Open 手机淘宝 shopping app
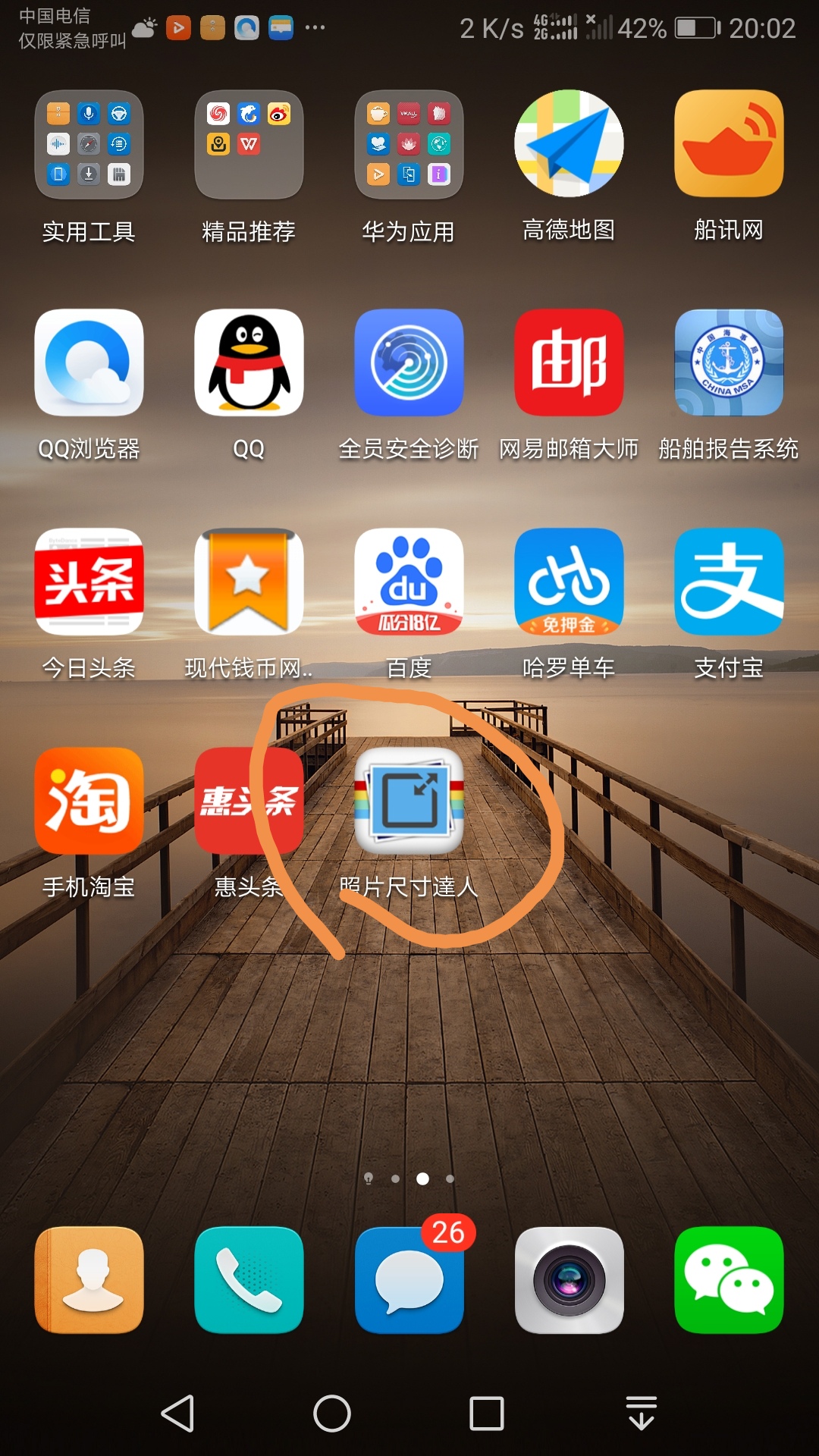 tap(89, 801)
